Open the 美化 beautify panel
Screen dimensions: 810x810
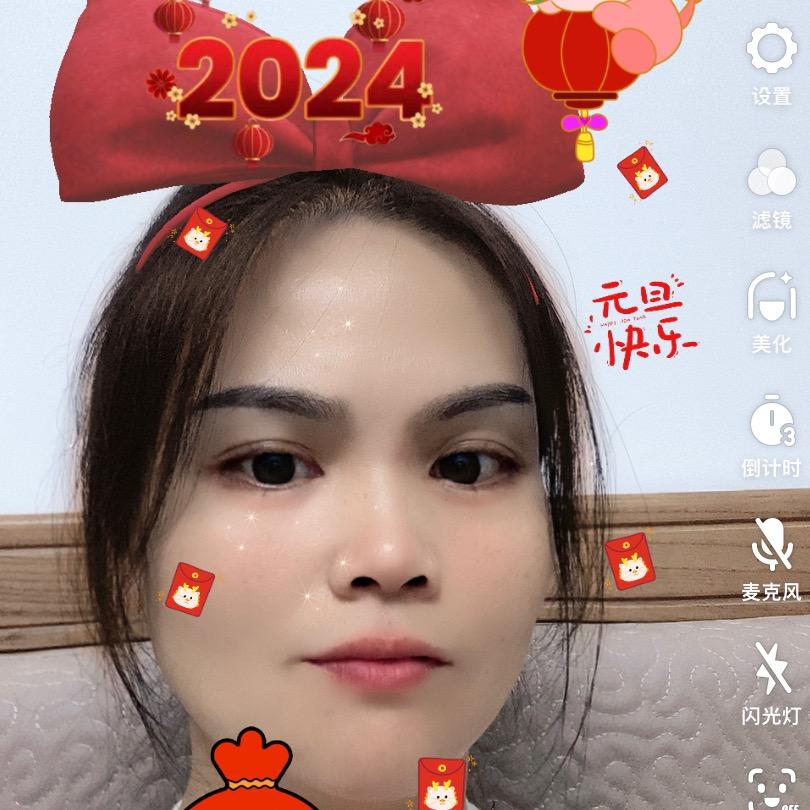coord(771,297)
